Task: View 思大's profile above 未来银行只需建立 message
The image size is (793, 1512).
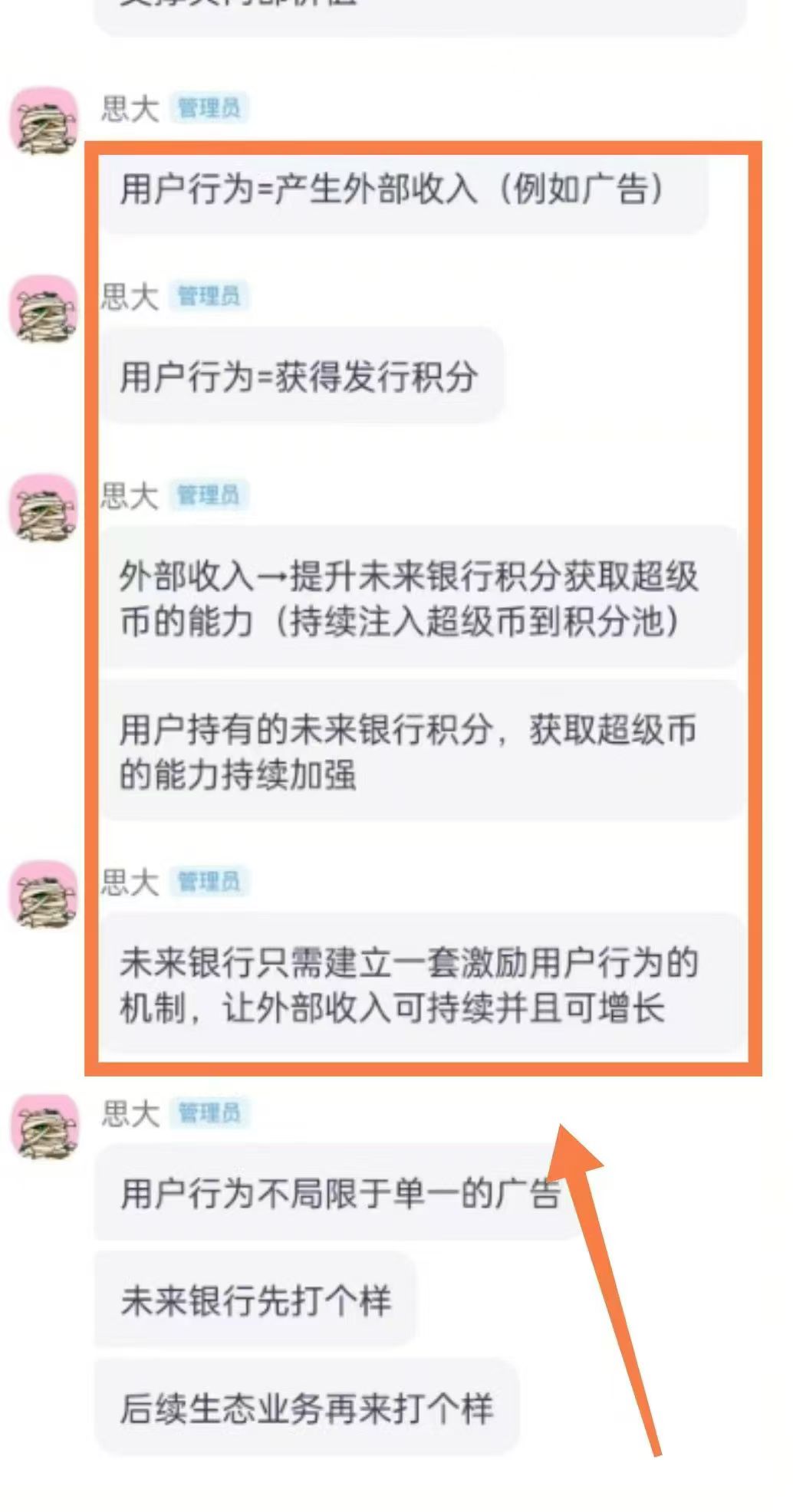Action: (44, 894)
